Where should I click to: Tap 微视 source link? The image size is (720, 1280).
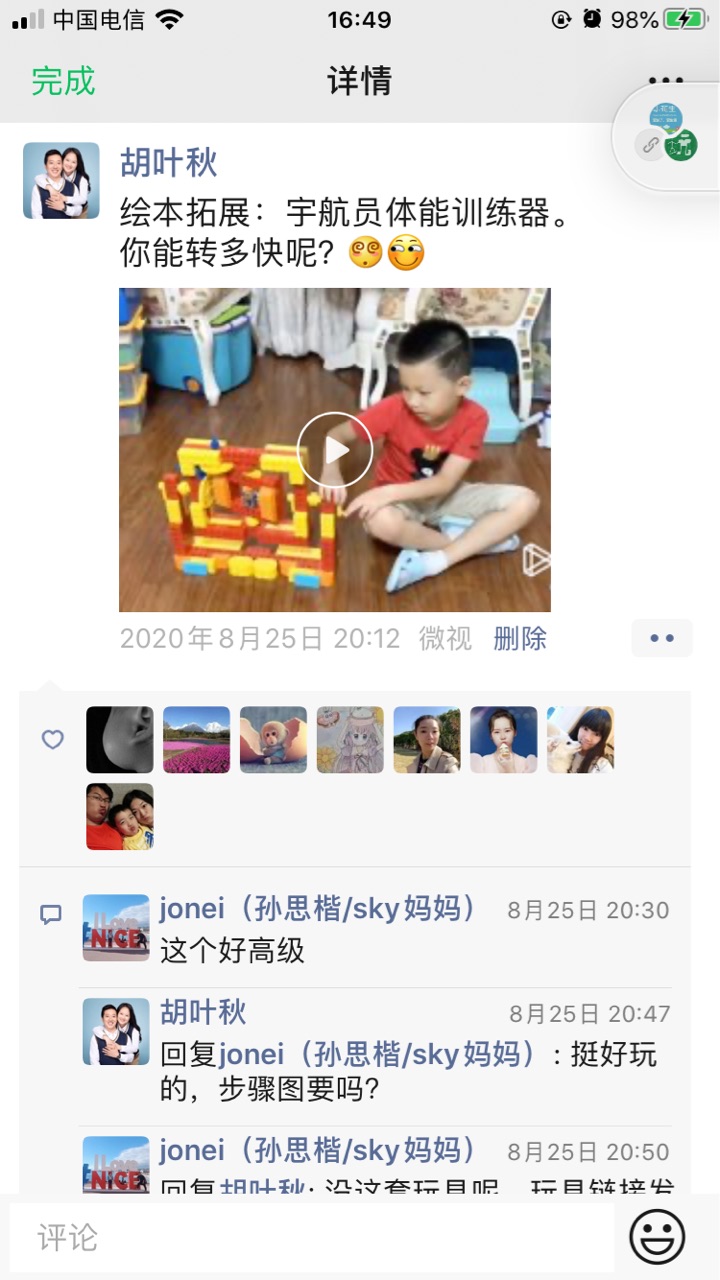click(445, 638)
